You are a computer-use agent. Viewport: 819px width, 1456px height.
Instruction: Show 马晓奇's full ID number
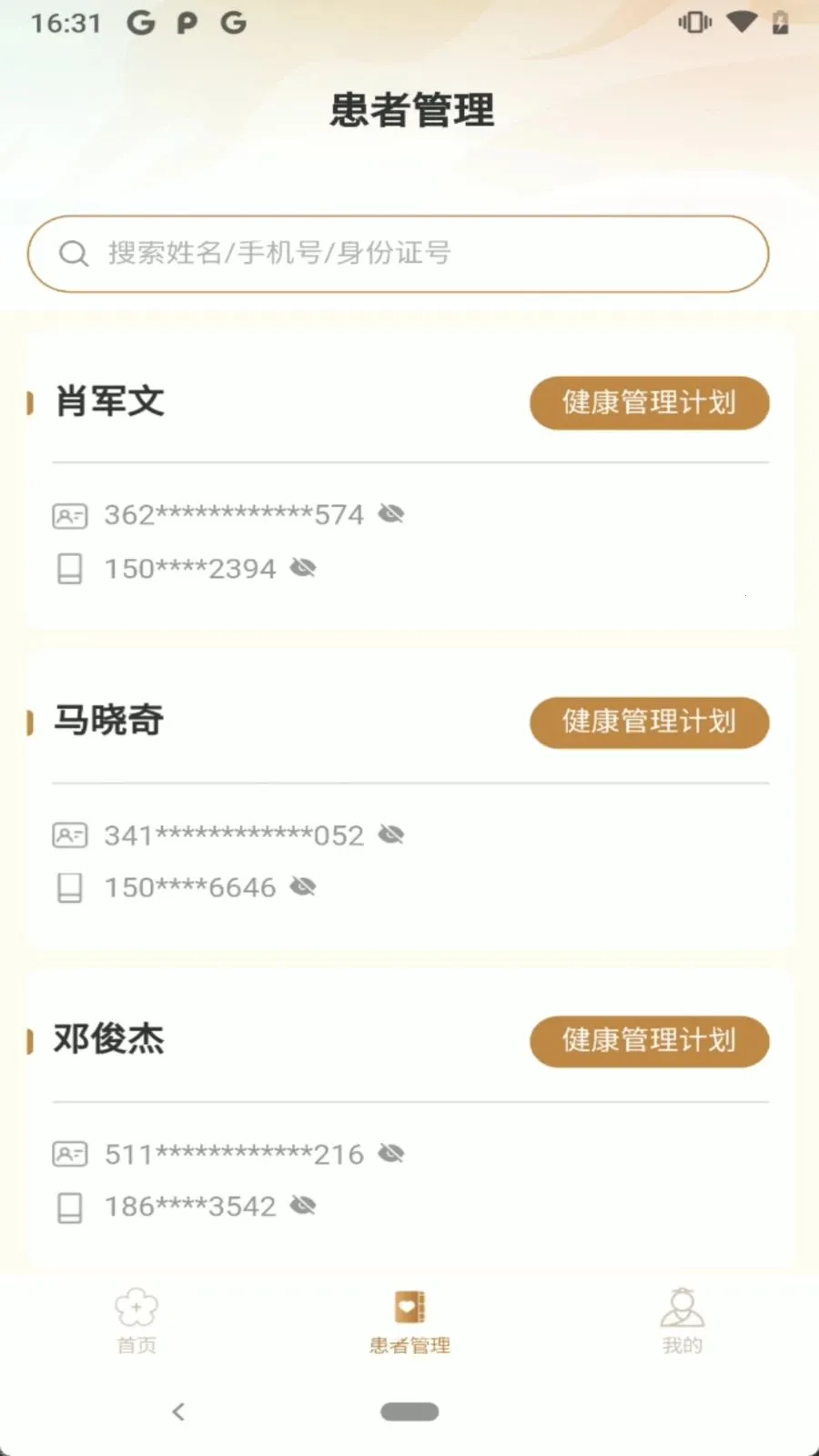point(391,834)
